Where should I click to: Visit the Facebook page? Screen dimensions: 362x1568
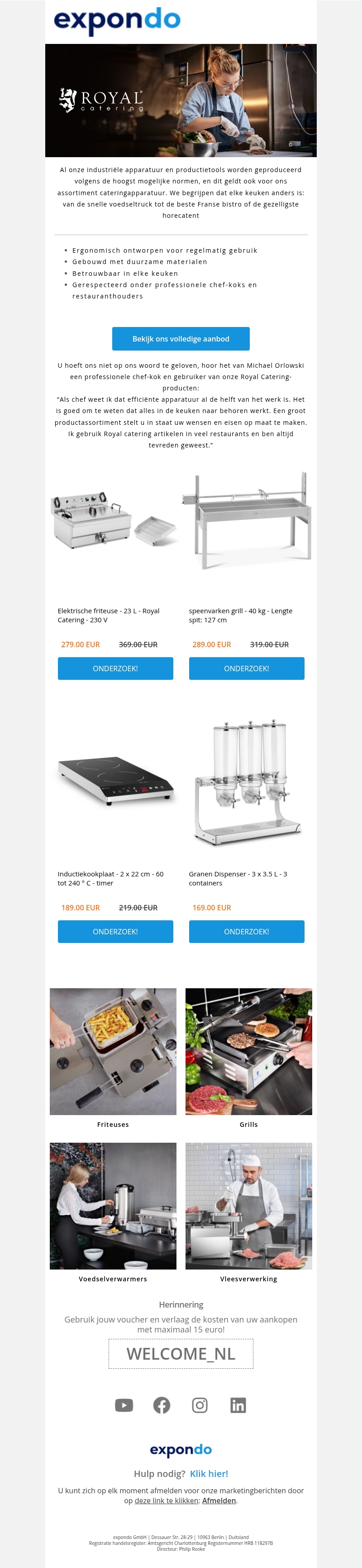pos(162,1405)
